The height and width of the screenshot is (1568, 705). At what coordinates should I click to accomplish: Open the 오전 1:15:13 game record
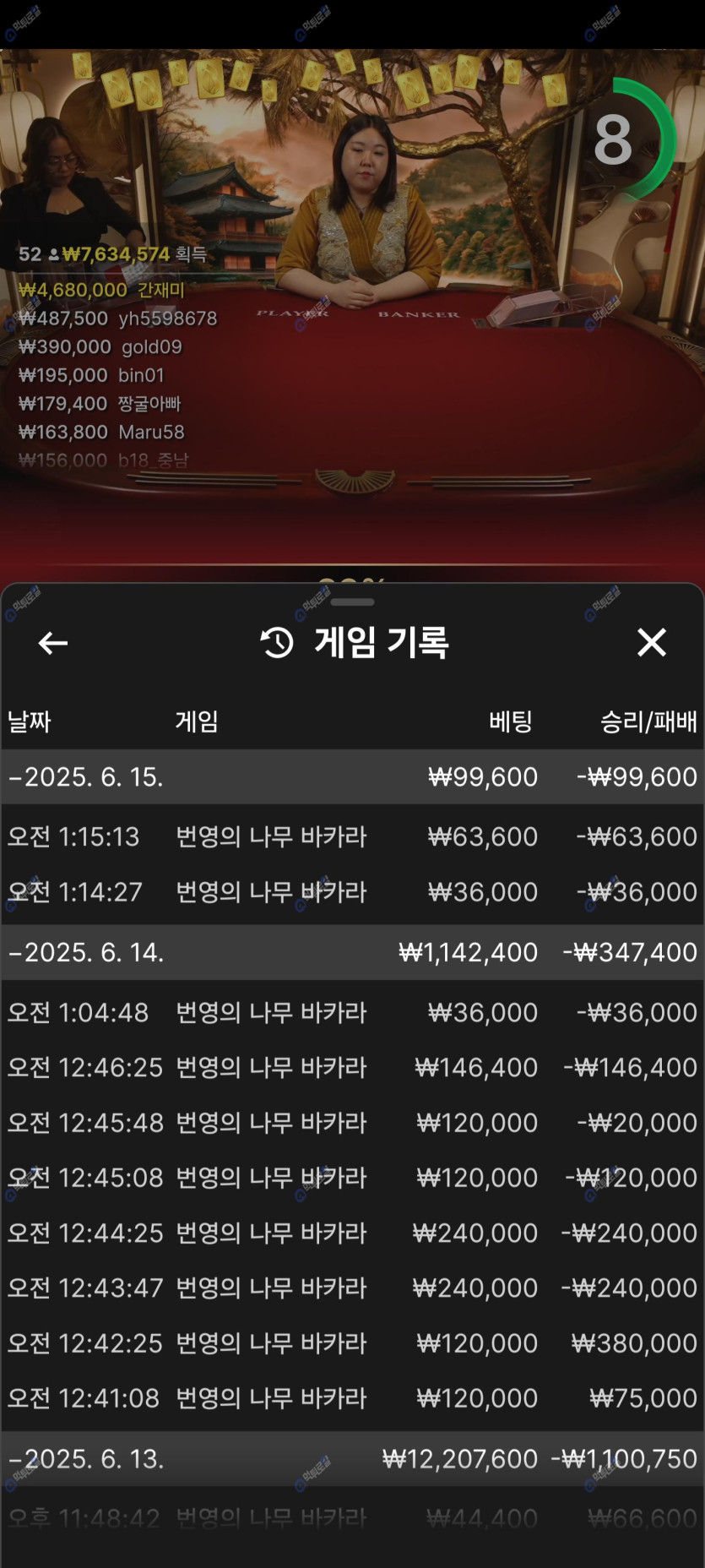352,836
